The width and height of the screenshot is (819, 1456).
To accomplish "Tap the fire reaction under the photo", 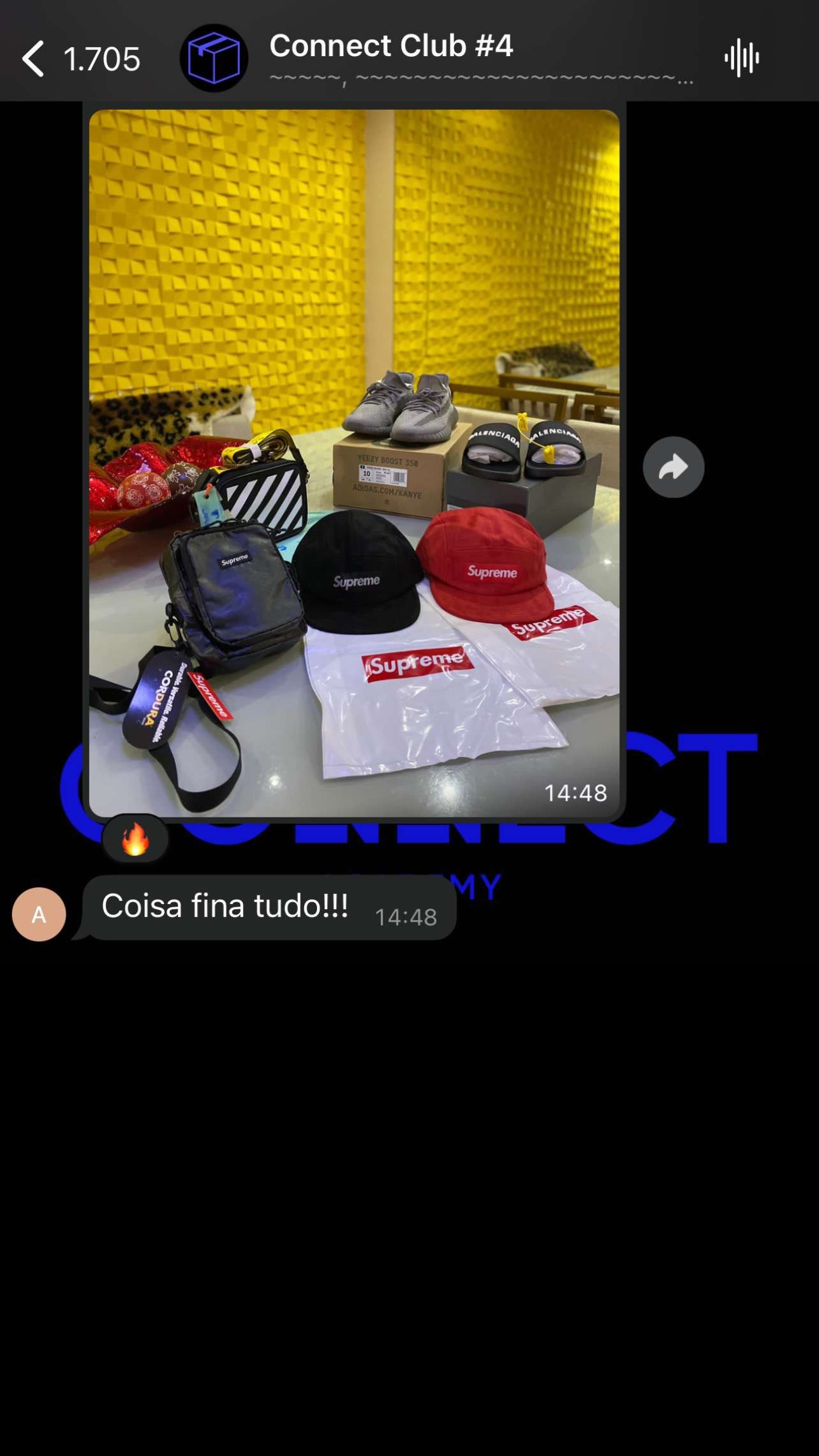I will (135, 838).
